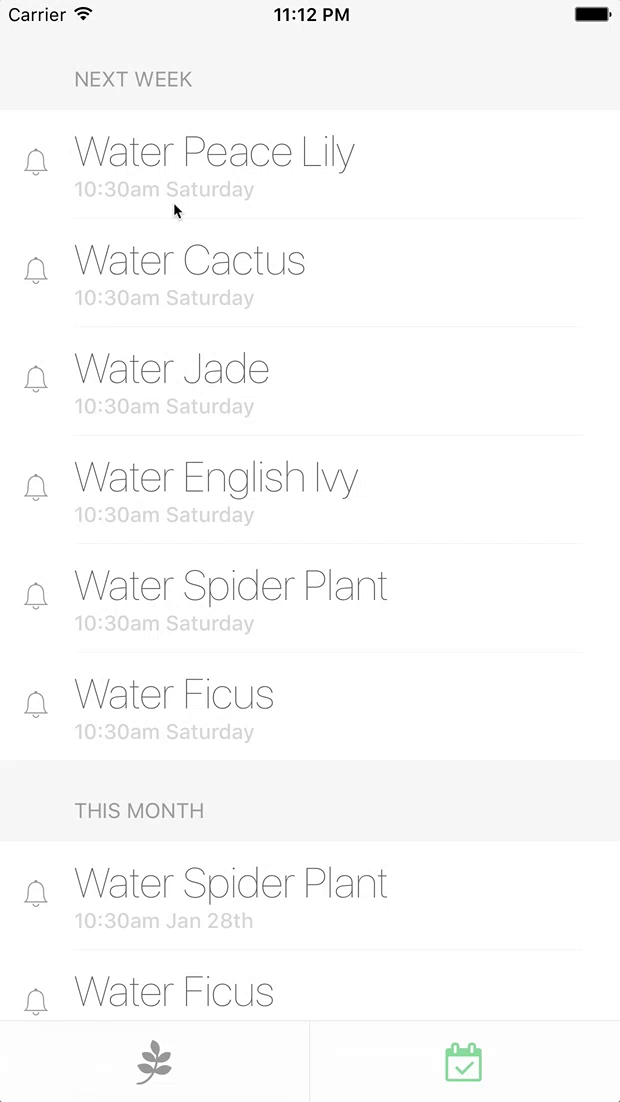Open the Water Peace Lily reminder

click(214, 164)
